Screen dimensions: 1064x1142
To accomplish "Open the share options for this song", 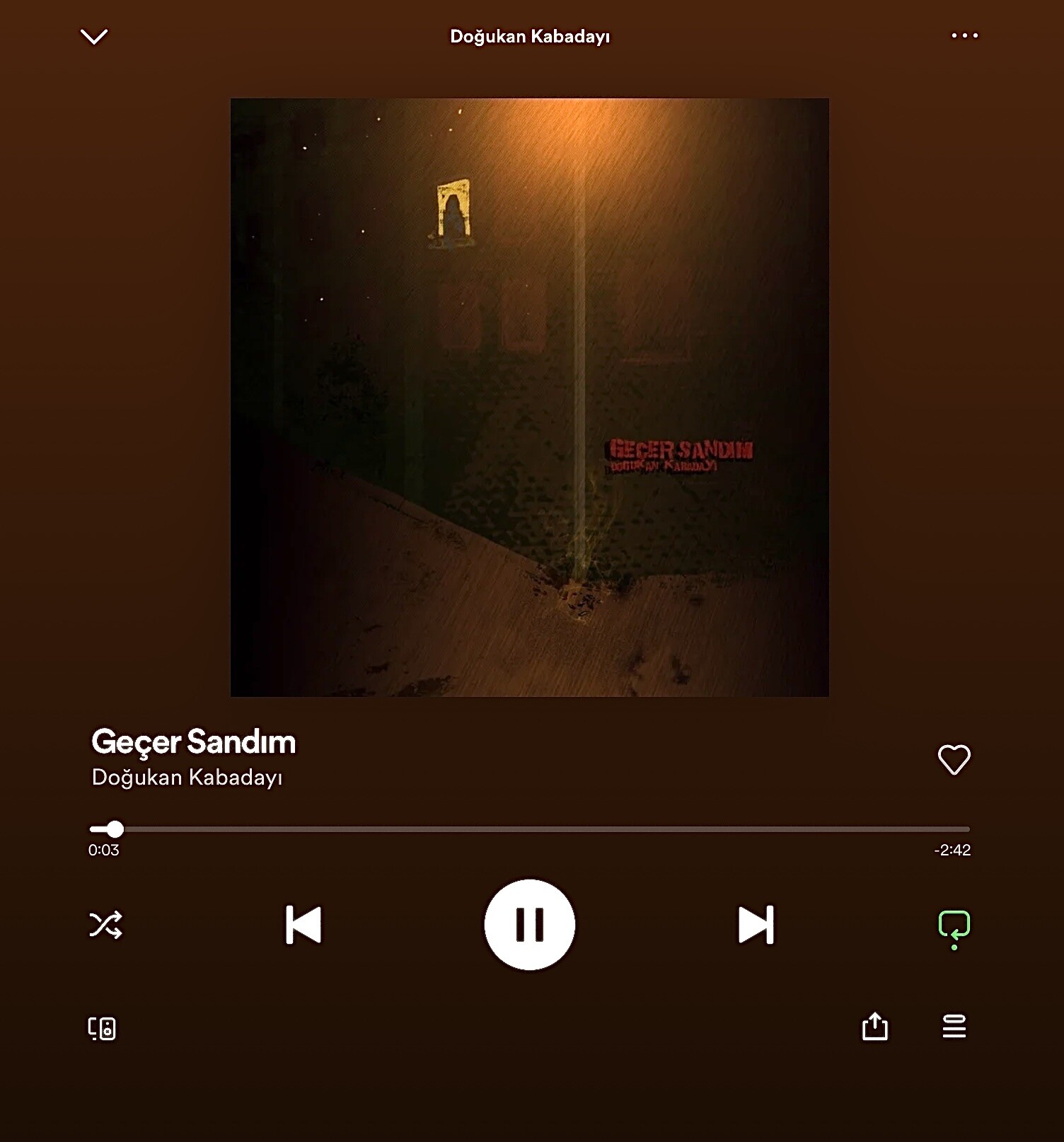I will pyautogui.click(x=874, y=1028).
